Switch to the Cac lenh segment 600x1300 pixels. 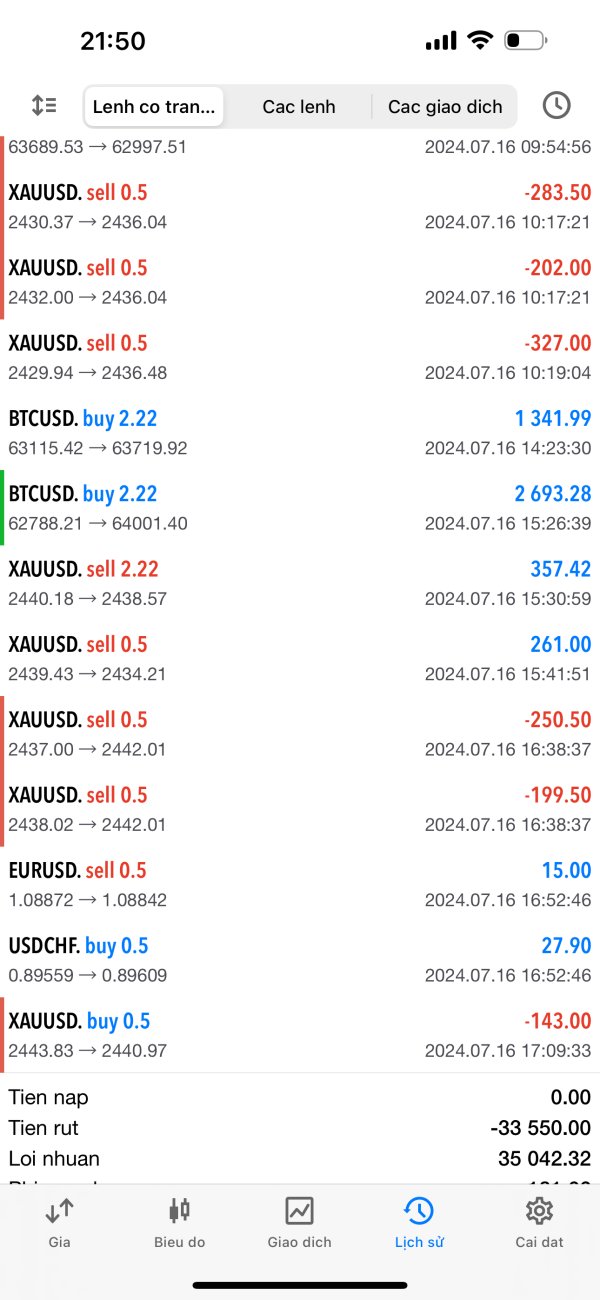point(299,106)
